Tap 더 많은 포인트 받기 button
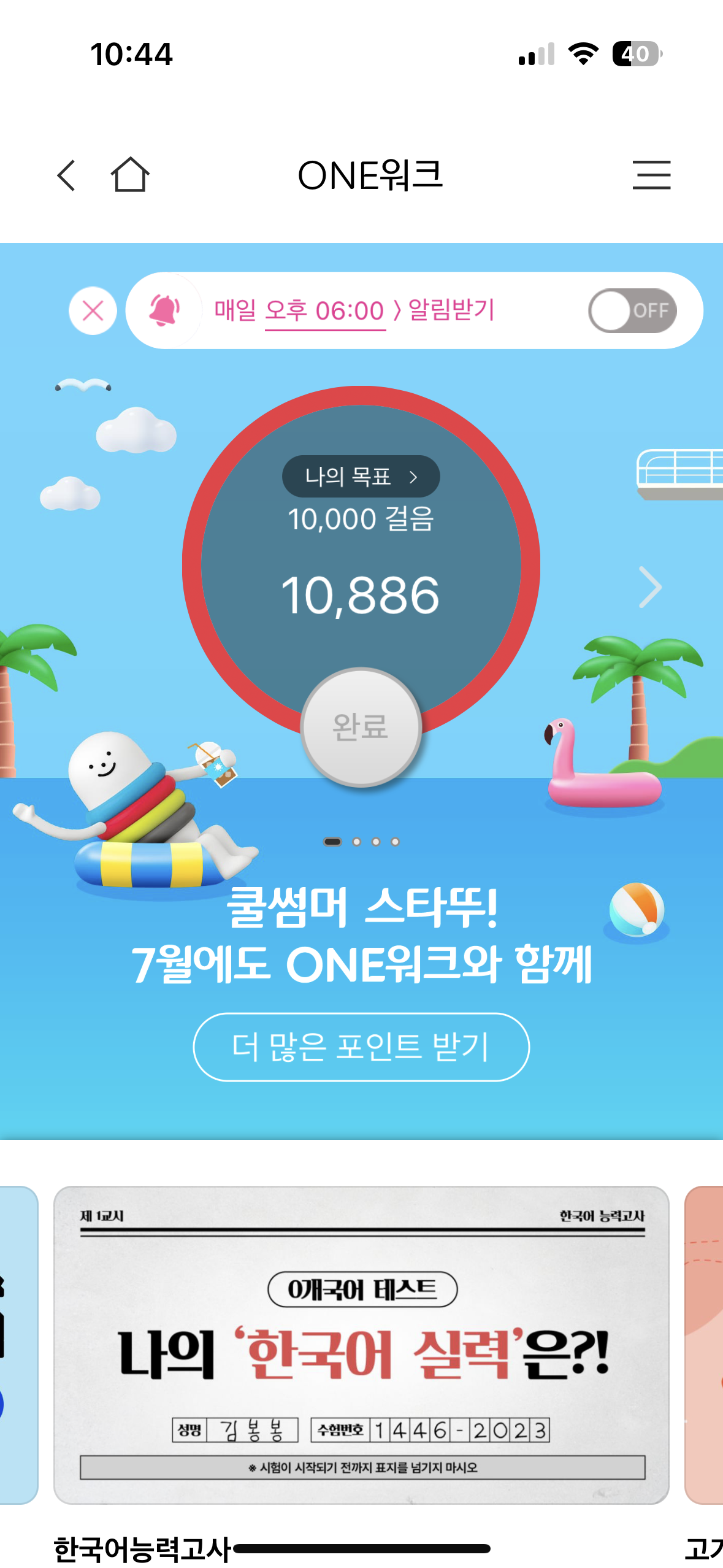Screen dimensions: 723x1568 coord(361,1047)
